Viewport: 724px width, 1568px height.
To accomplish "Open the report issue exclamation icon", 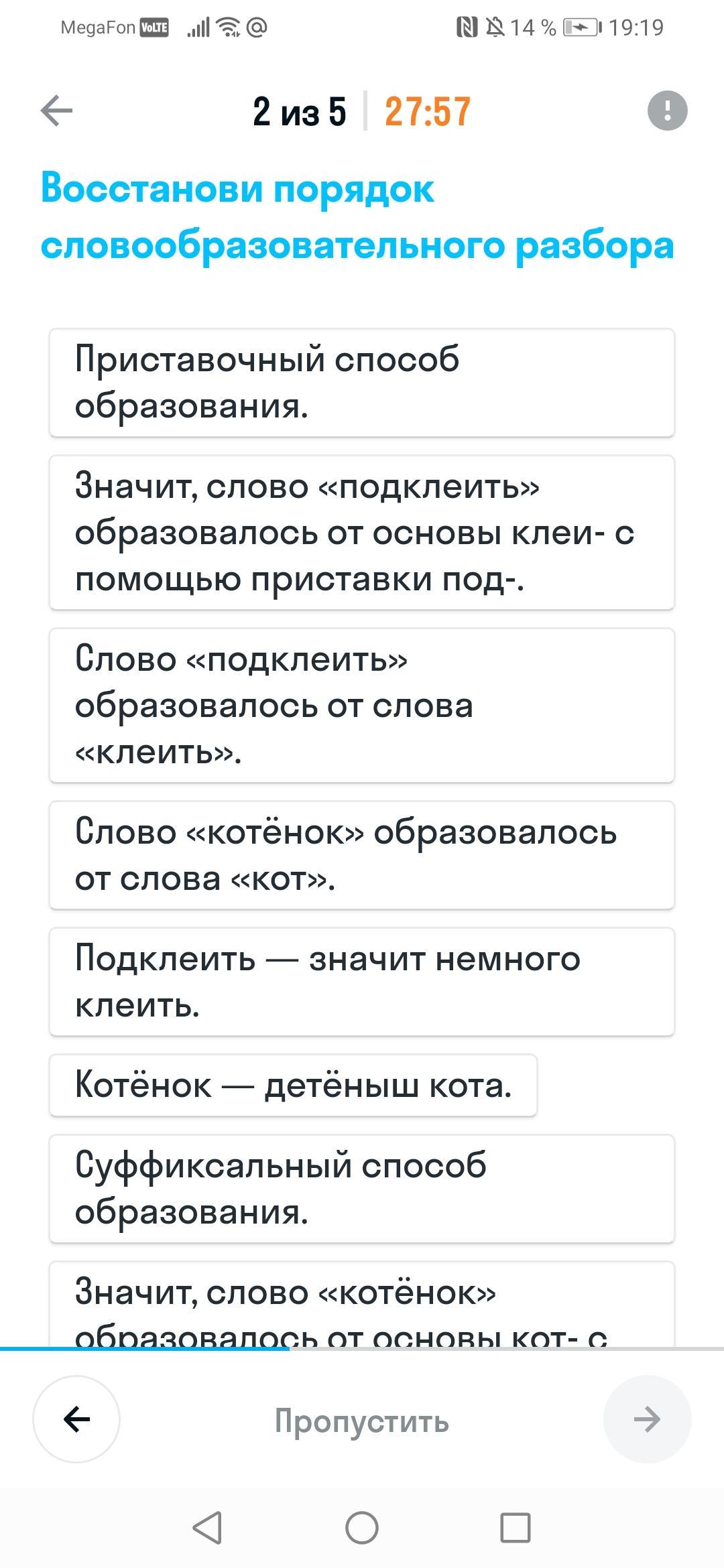I will point(667,111).
